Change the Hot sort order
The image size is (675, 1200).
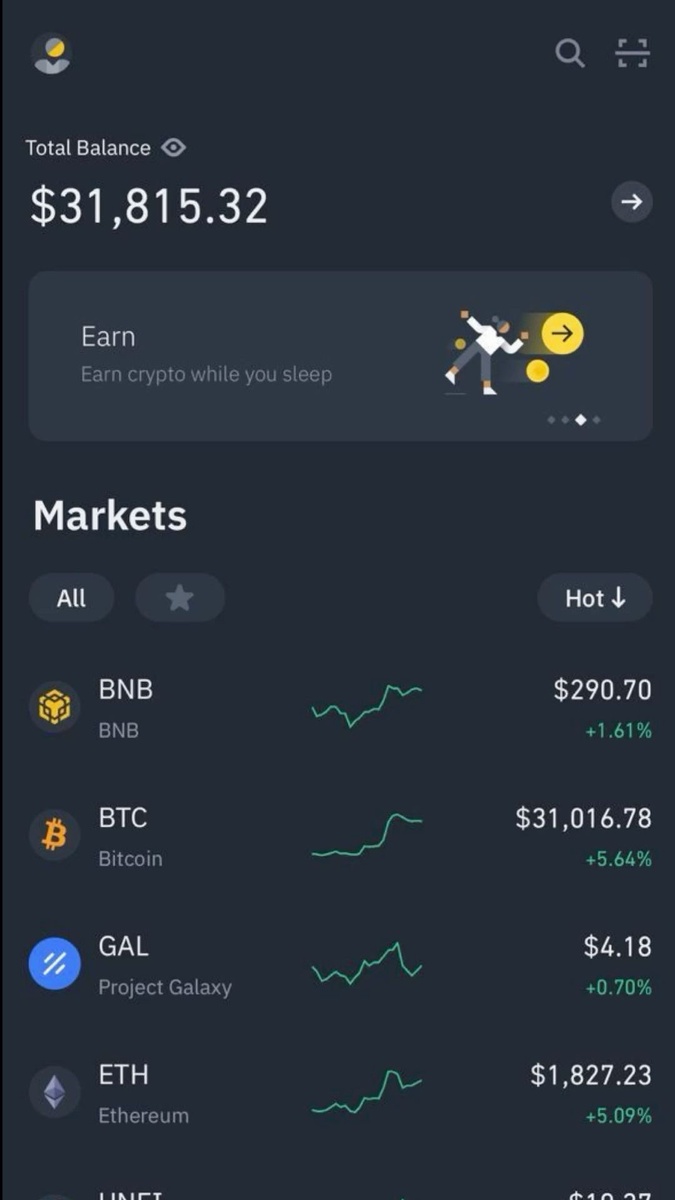point(595,598)
